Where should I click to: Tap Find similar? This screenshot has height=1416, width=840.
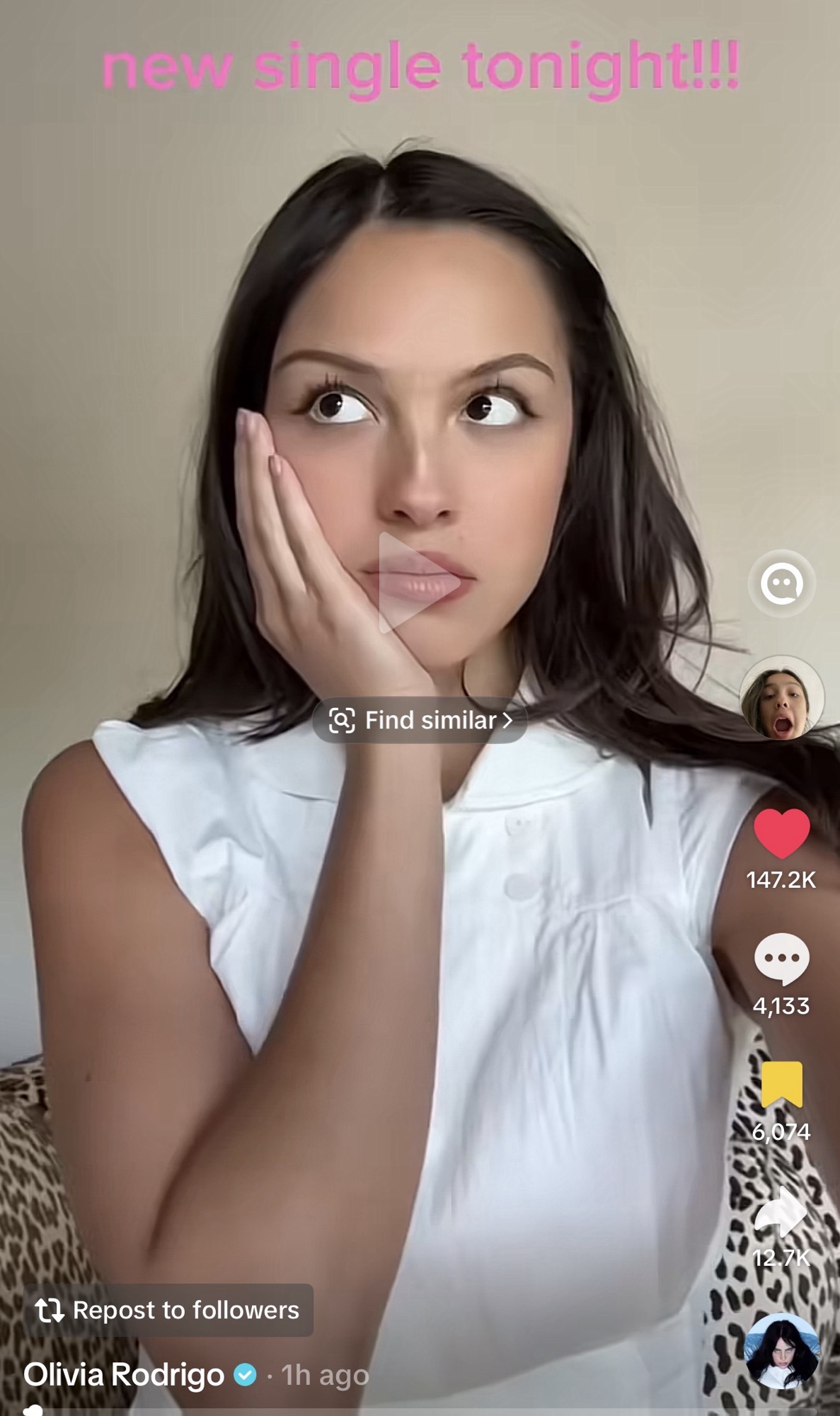pyautogui.click(x=420, y=720)
